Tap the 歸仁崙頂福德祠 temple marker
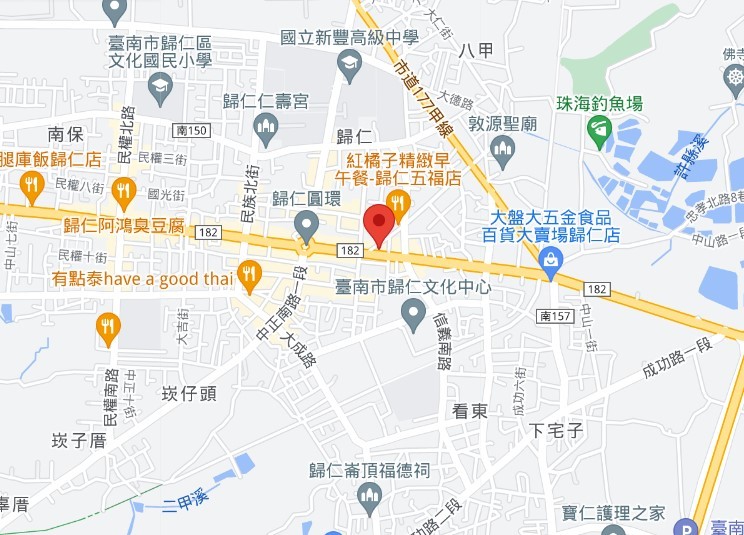Viewport: 744px width, 535px height. coord(370,494)
